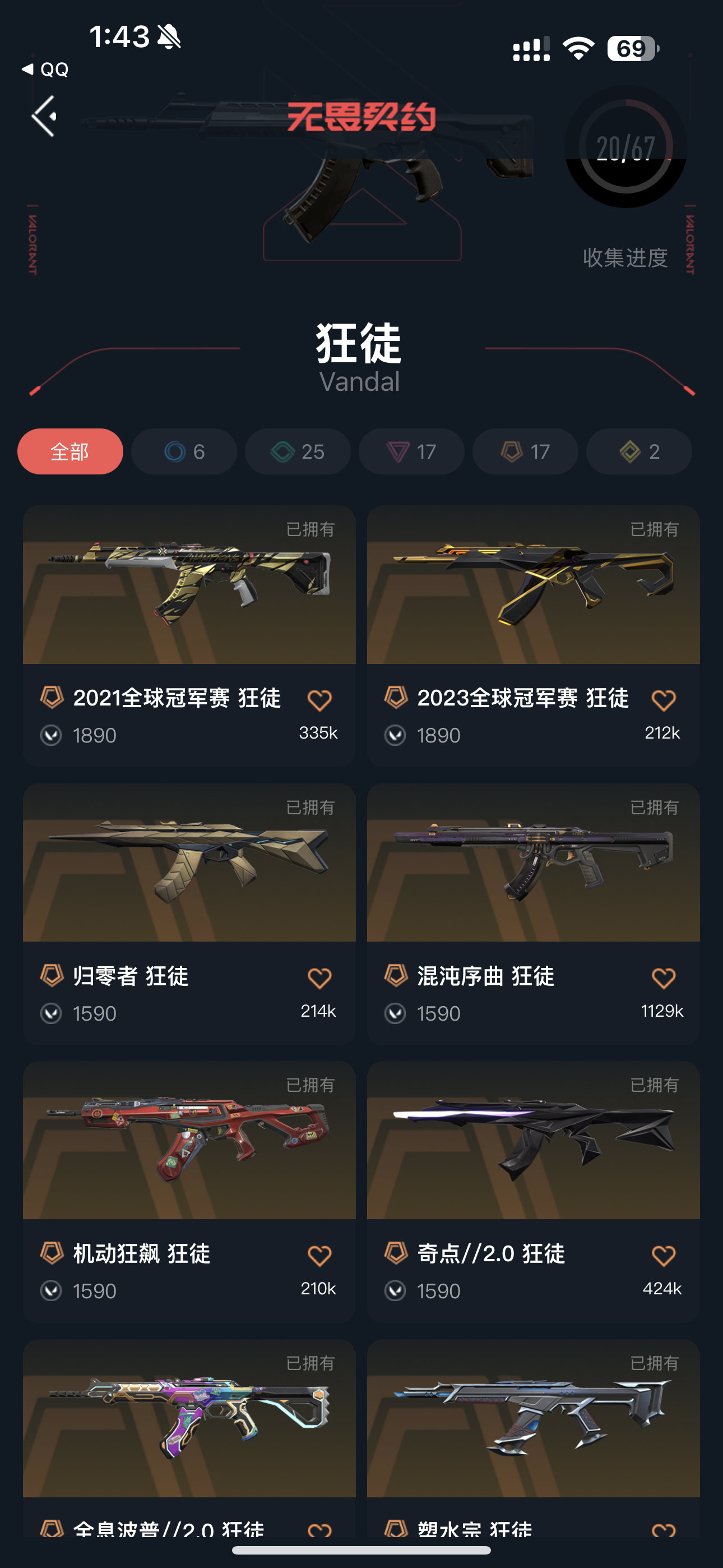Filter skins by the yellow tier chip showing 2
This screenshot has height=1568, width=723.
[639, 451]
